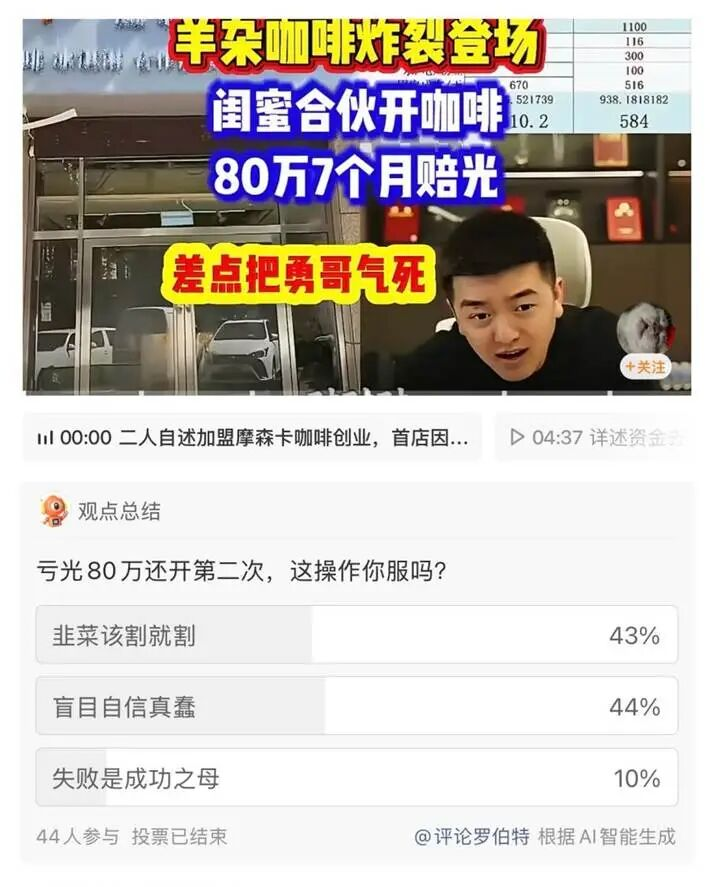Jump to the 04:37 chapter 详述资金
This screenshot has width=714, height=887.
pyautogui.click(x=594, y=437)
